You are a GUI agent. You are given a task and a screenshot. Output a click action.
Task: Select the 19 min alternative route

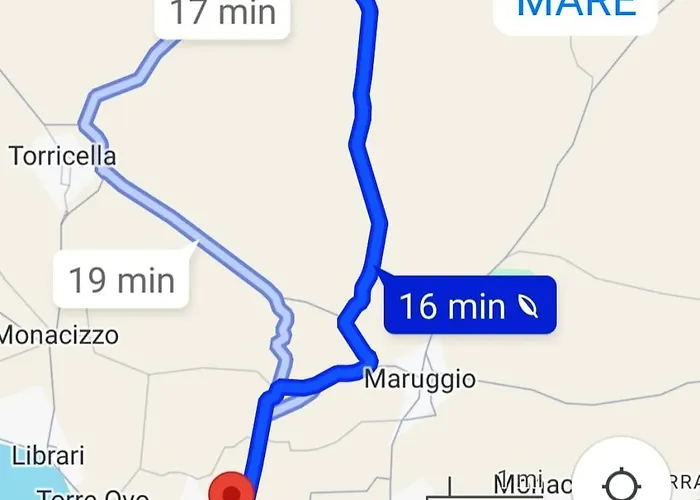click(x=121, y=281)
